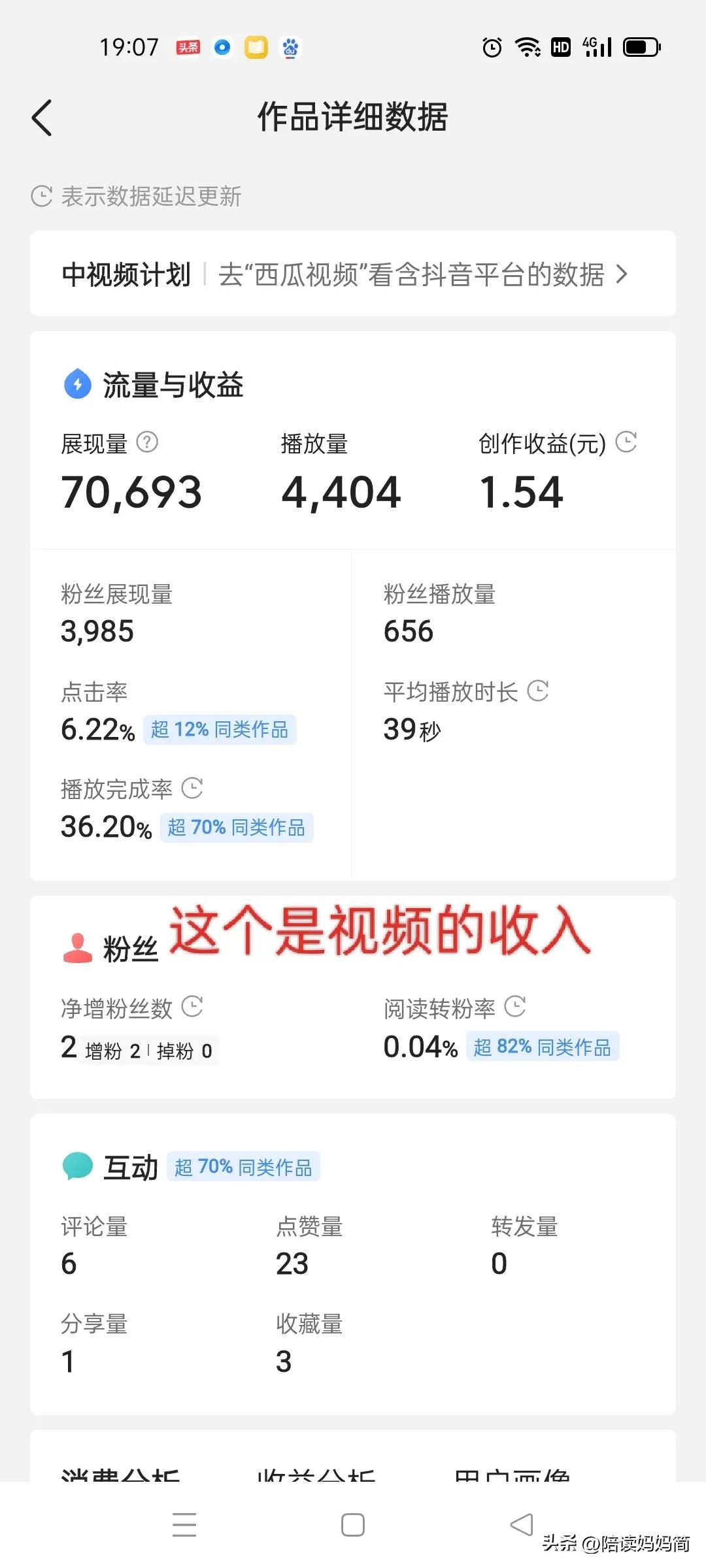
Task: Click the question mark beside 展现量
Action: (x=147, y=443)
